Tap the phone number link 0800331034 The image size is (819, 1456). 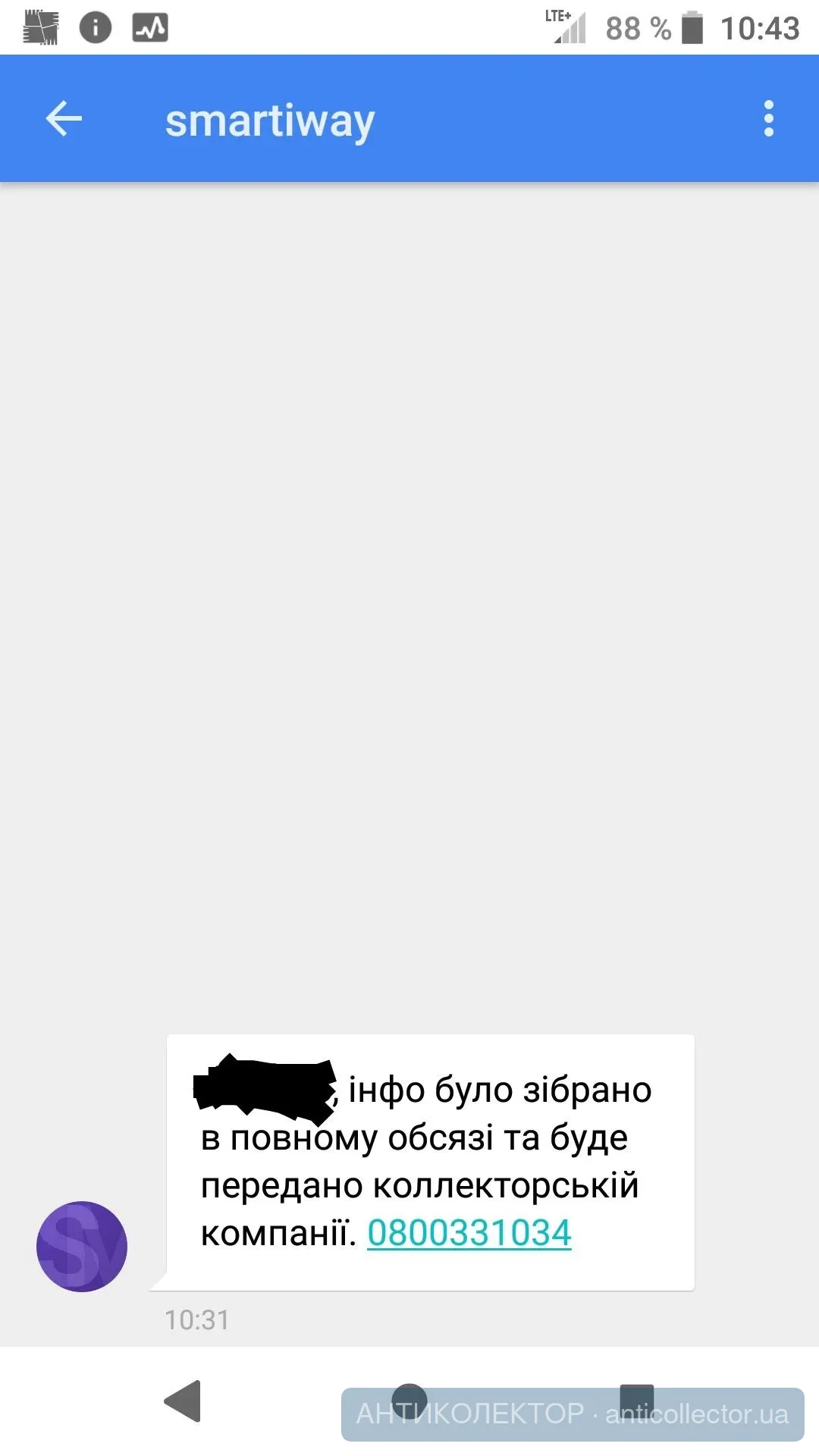pyautogui.click(x=469, y=1233)
